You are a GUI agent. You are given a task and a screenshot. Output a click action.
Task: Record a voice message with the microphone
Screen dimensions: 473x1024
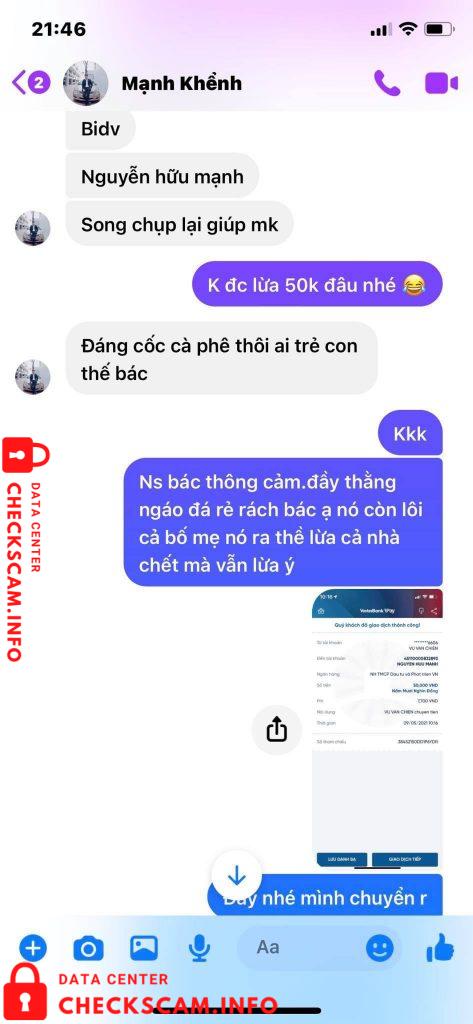click(199, 948)
